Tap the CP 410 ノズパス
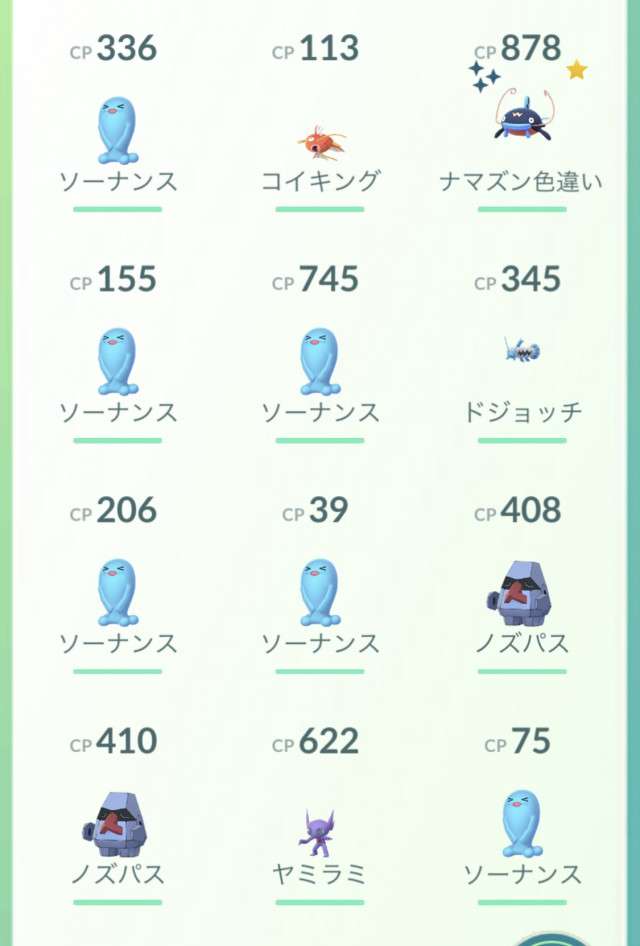Screen dimensions: 640x946 click(118, 823)
